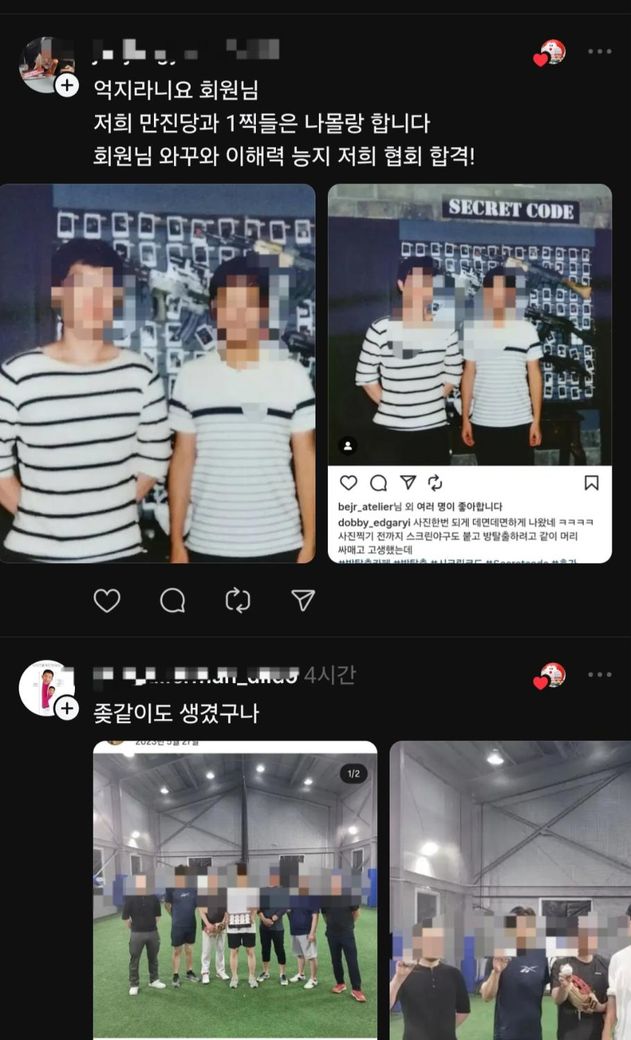The image size is (631, 1040).
Task: Open overflow menu of the 억지라니요 post
Action: tap(599, 52)
